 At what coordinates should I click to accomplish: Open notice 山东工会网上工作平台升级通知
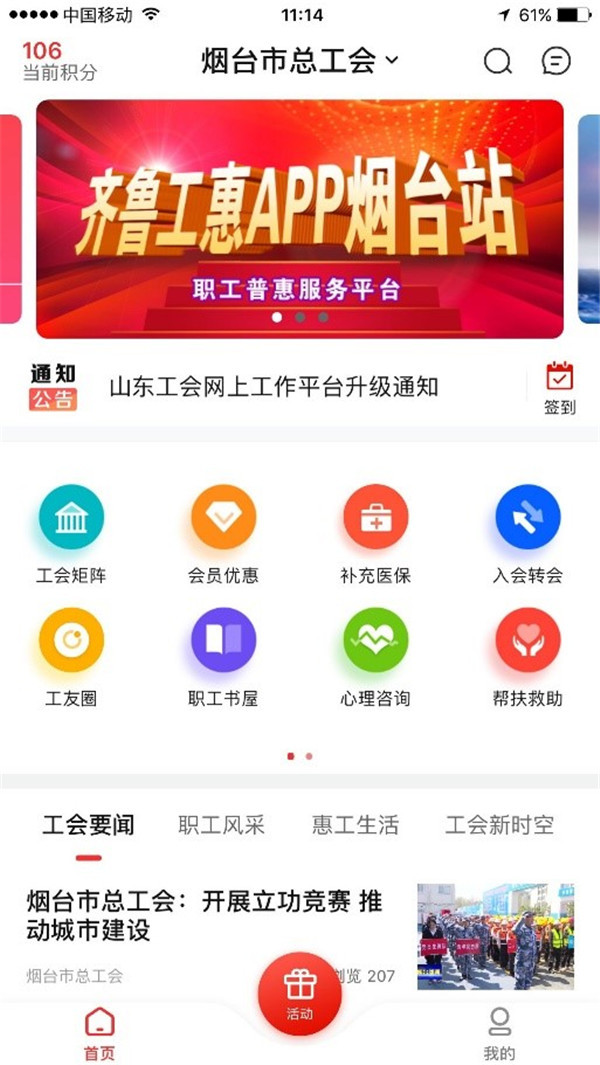(x=274, y=387)
